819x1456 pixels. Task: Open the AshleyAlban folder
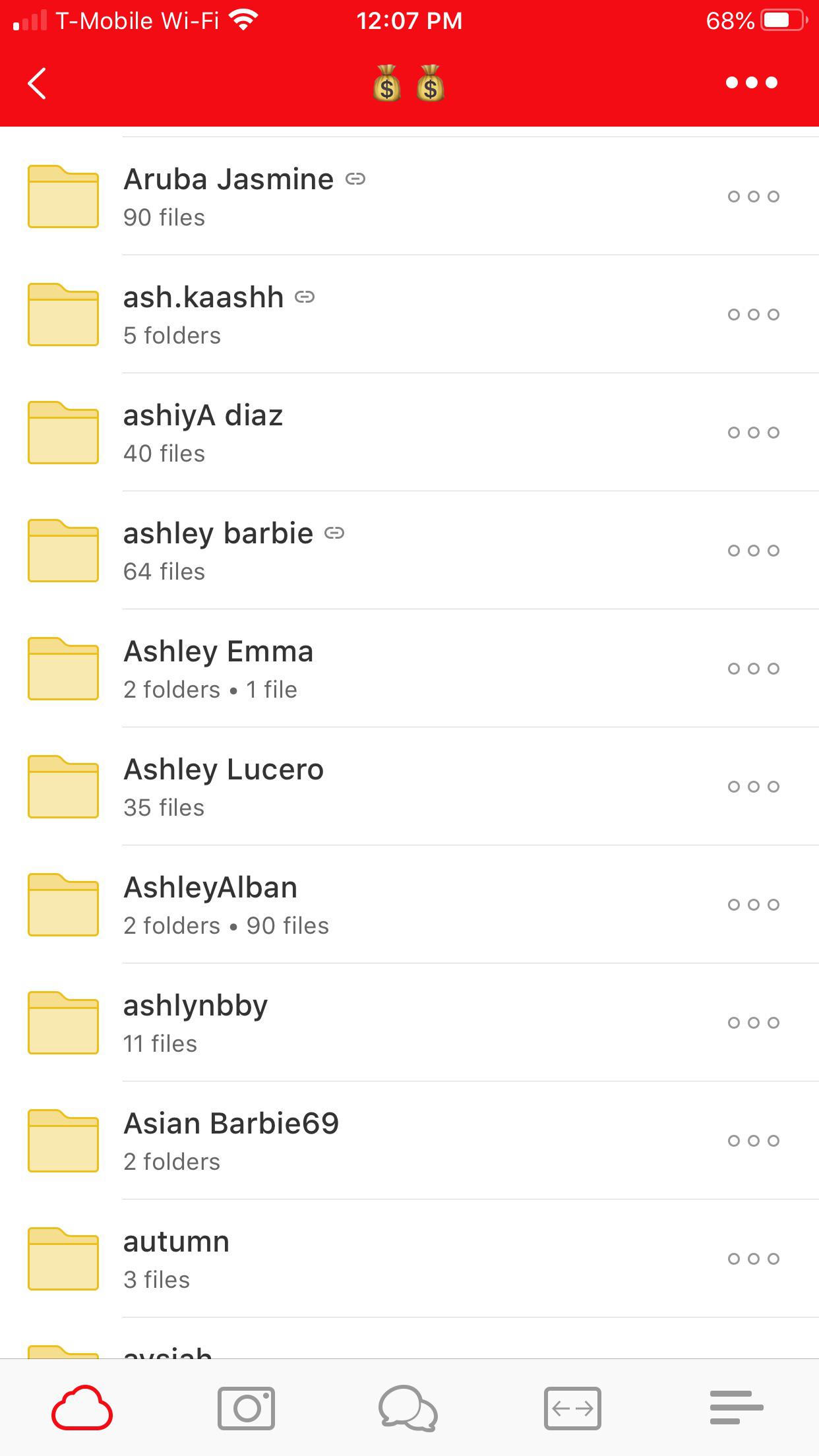(x=210, y=905)
